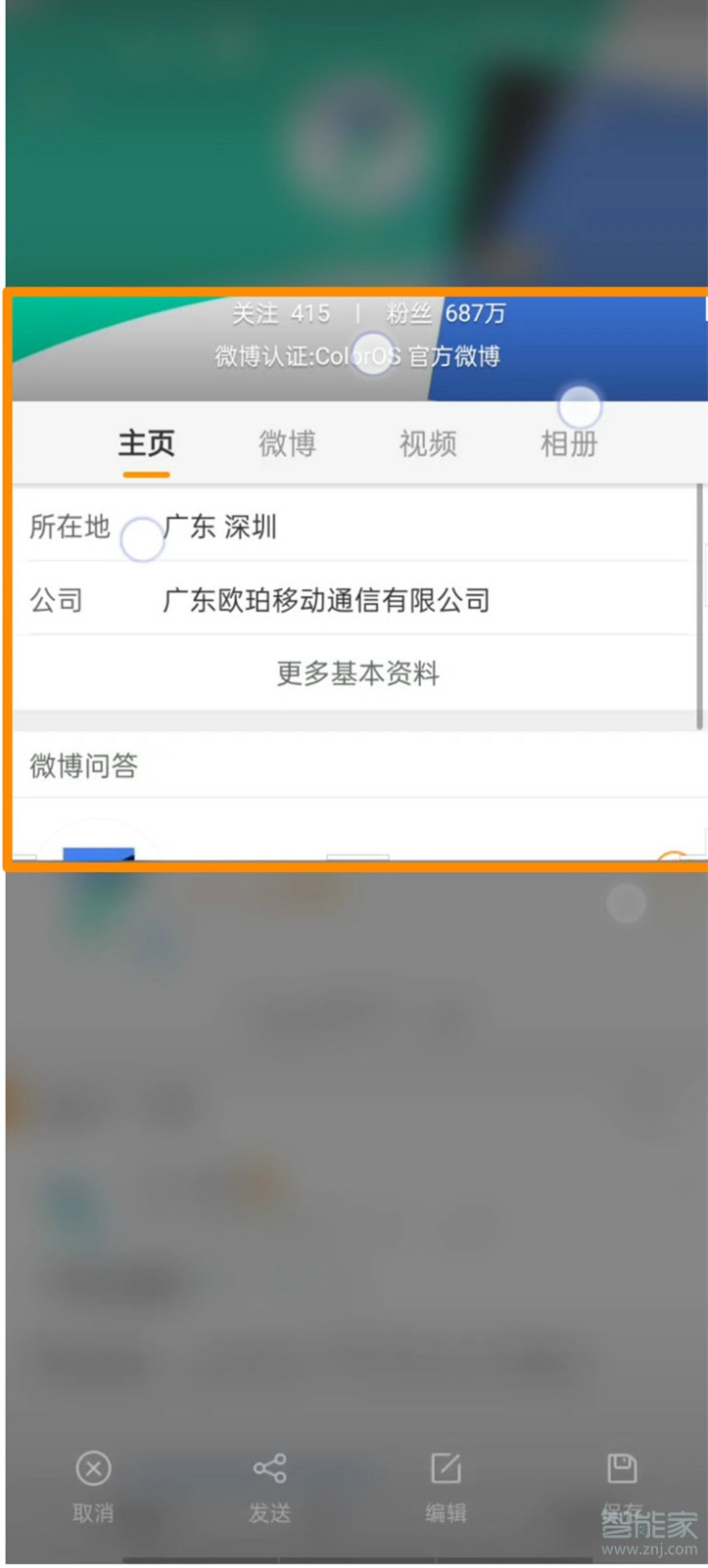Open 编辑 to edit the screenshot
Viewport: 708px width, 1568px height.
[446, 1485]
